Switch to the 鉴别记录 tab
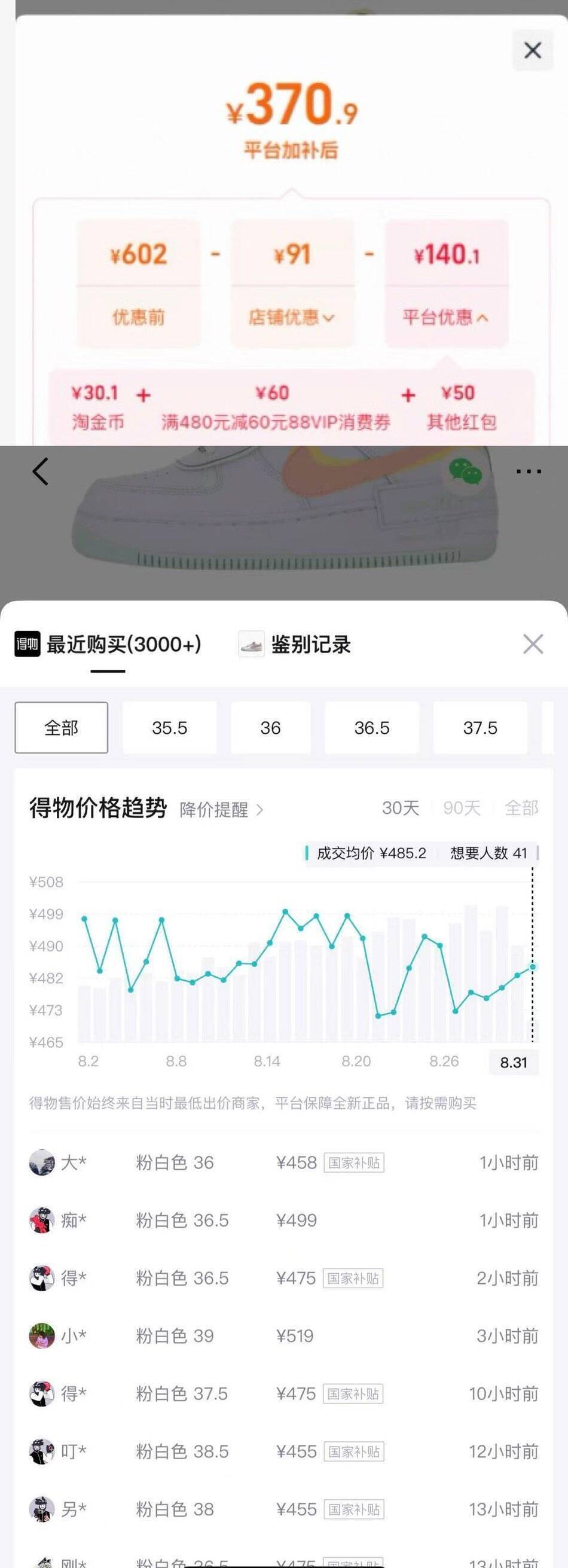The height and width of the screenshot is (1568, 568). click(295, 644)
